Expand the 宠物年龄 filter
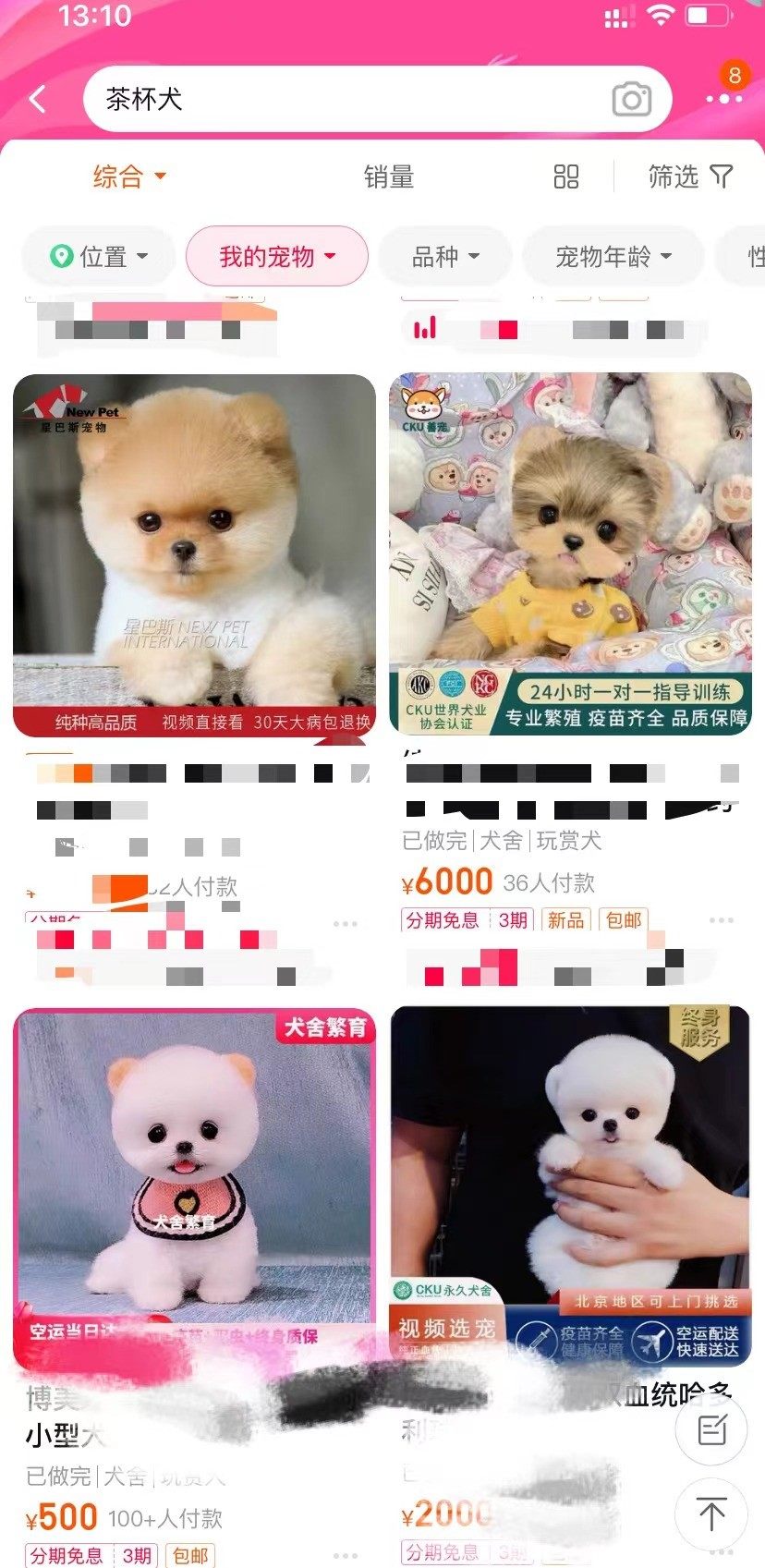 tap(613, 256)
